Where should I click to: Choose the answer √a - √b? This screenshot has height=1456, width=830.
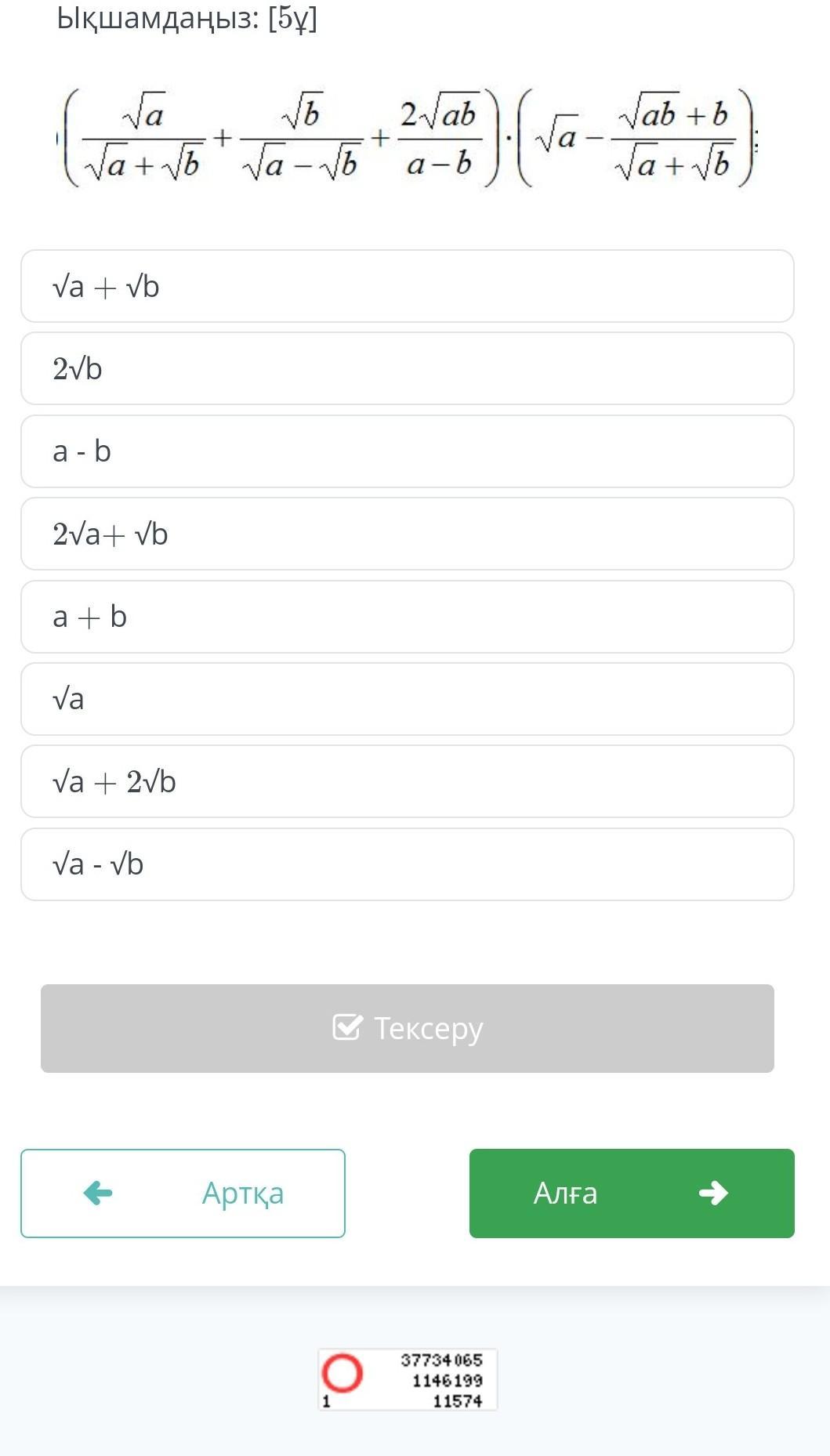(x=407, y=864)
